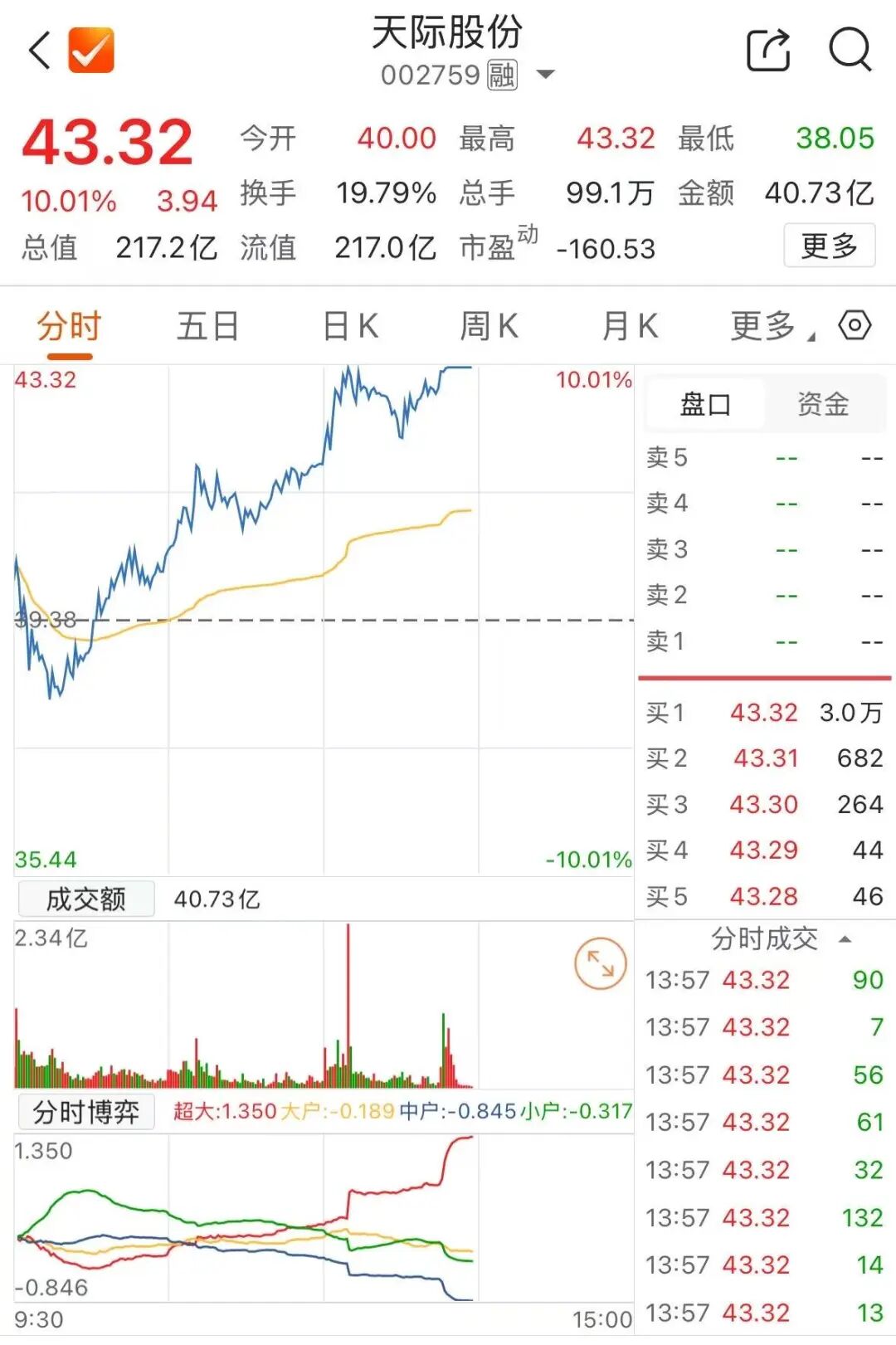Switch to the 月K chart tab
Screen dimensions: 896x1345
630,327
